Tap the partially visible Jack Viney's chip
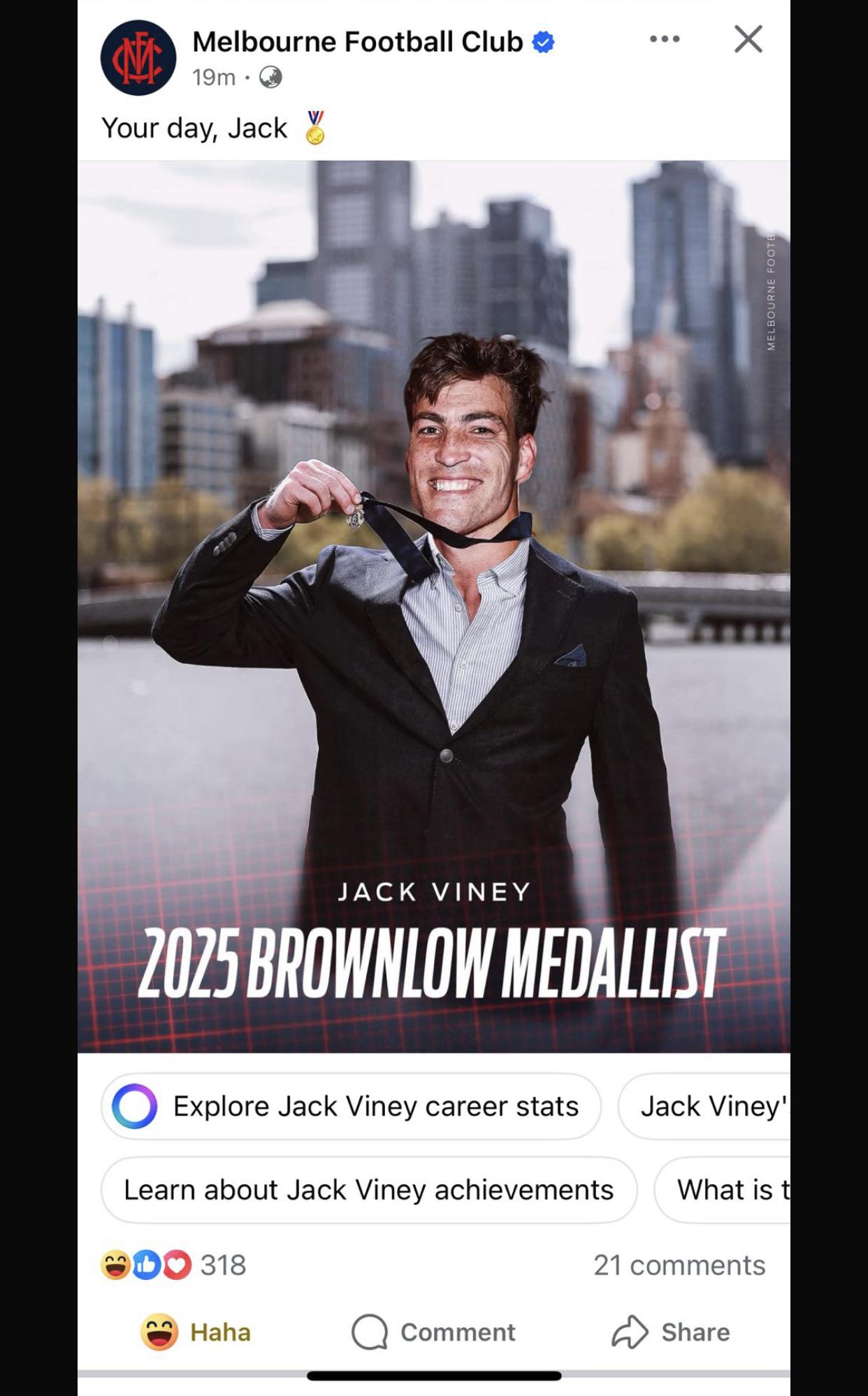Viewport: 868px width, 1396px height. pos(704,1106)
